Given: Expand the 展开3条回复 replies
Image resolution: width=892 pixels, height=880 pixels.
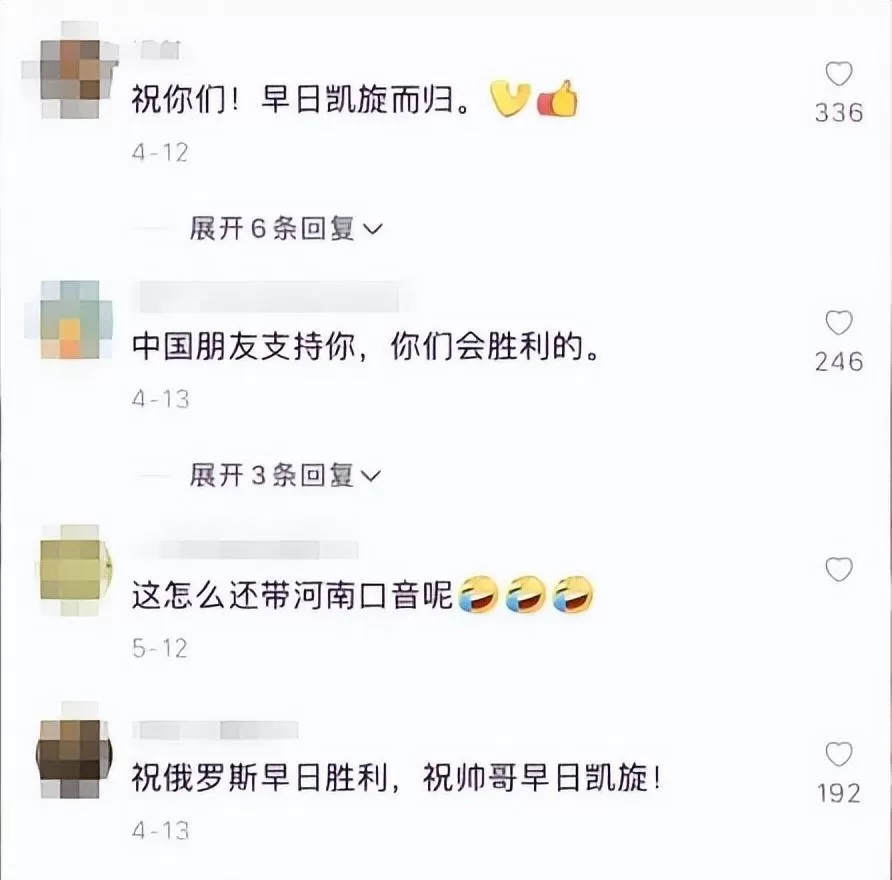Looking at the screenshot, I should 286,475.
